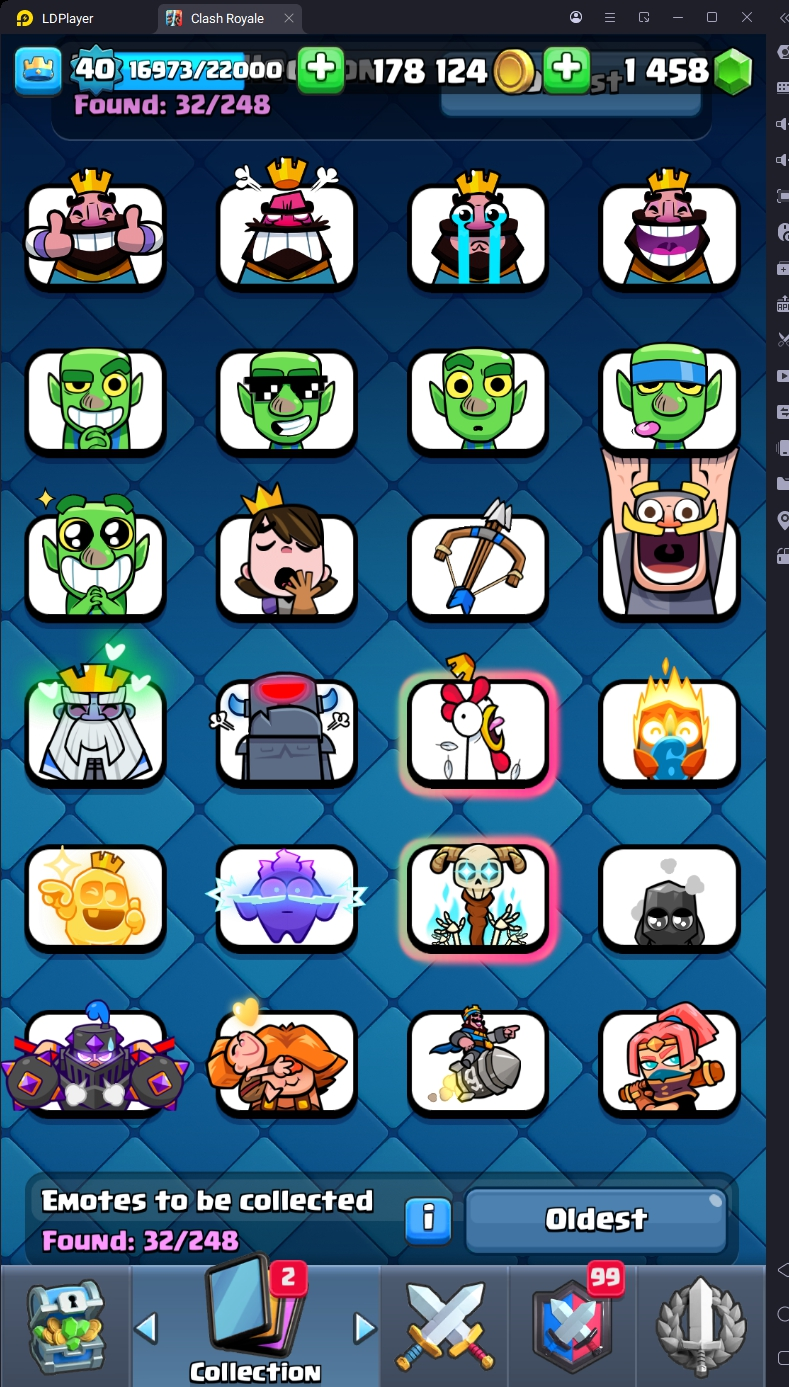This screenshot has width=789, height=1387.
Task: Add more gold coins
Action: (566, 70)
